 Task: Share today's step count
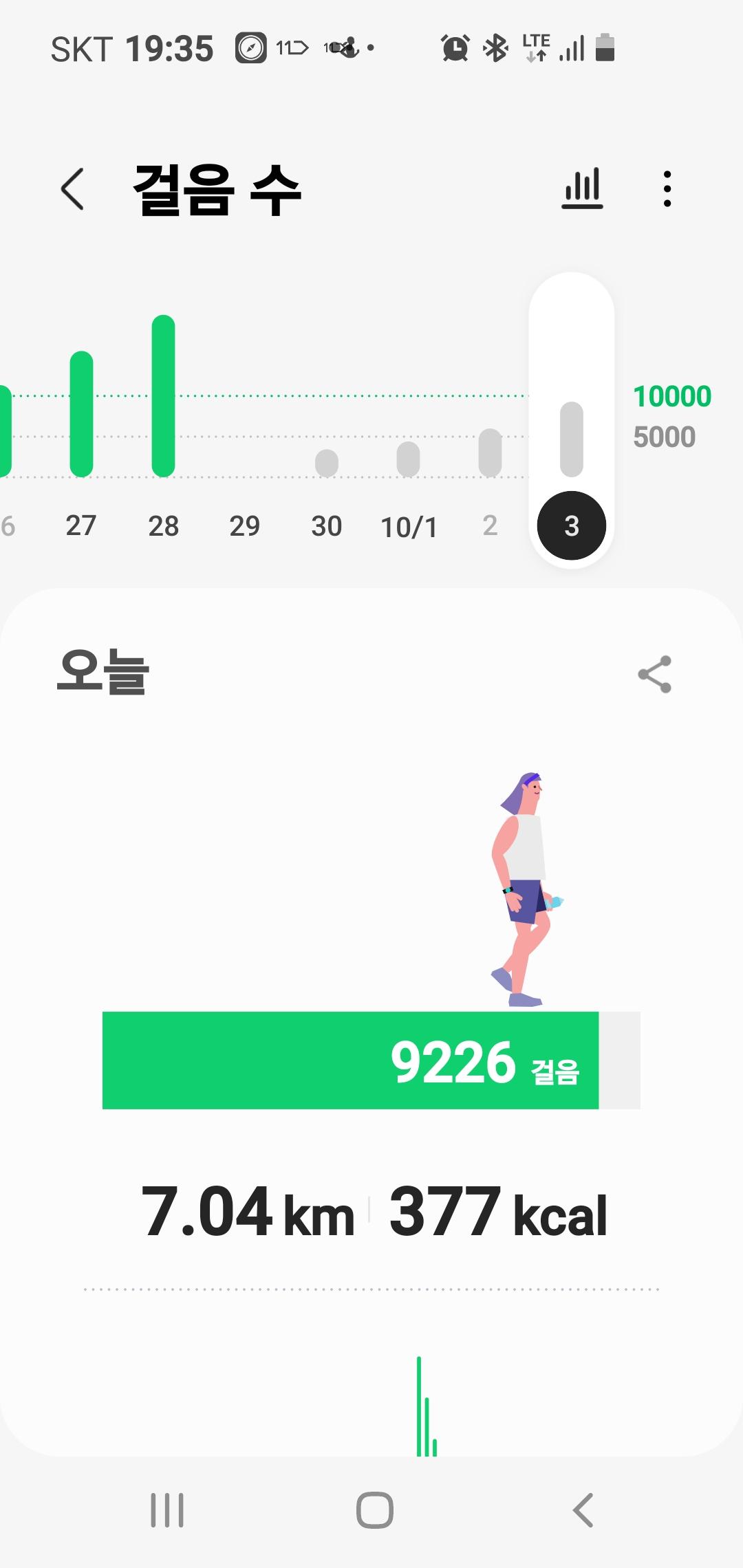654,674
